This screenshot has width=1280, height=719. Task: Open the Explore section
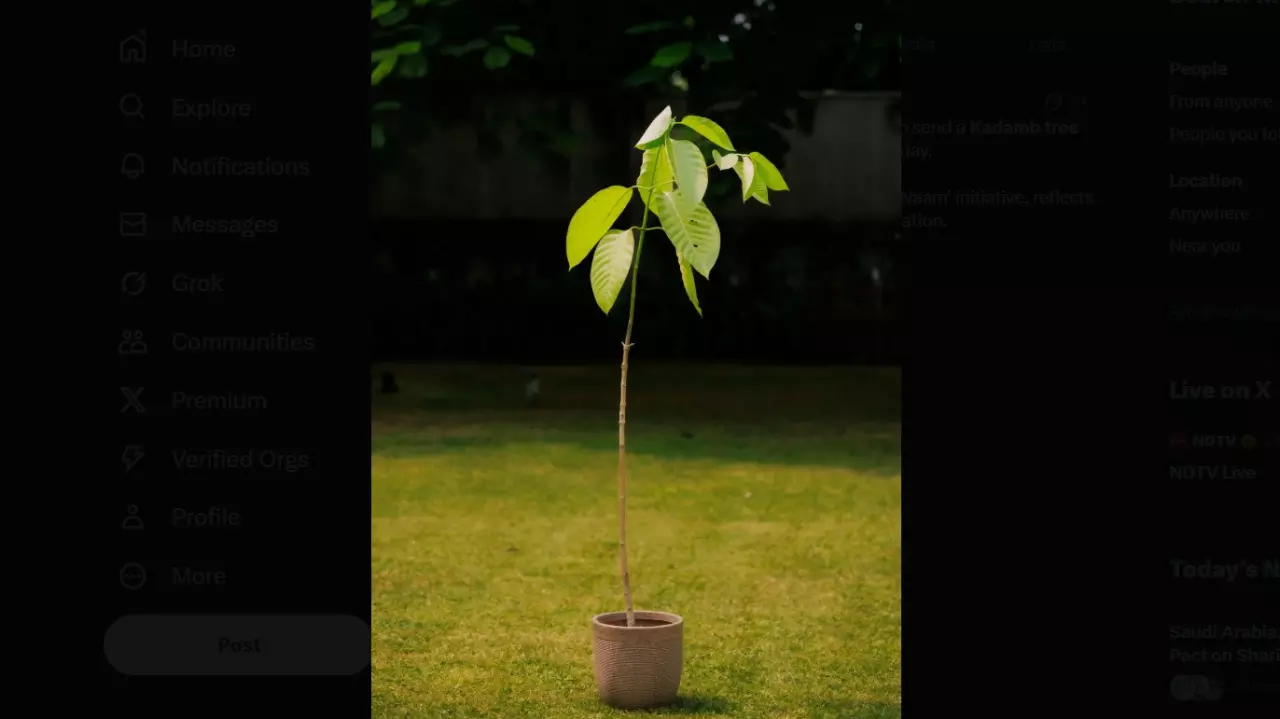(x=210, y=108)
